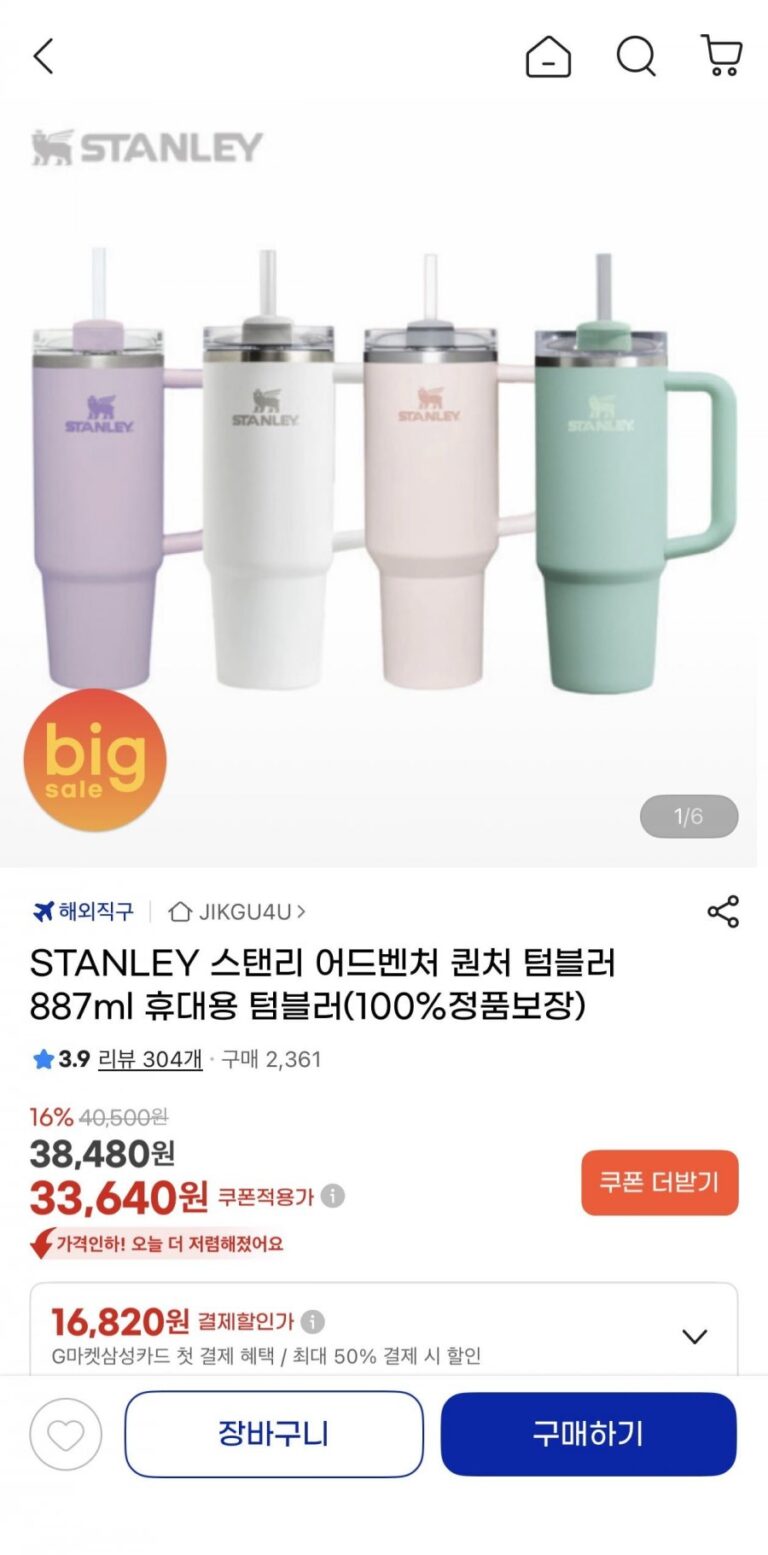Go back using the top arrow
The image size is (768, 1555).
(43, 56)
